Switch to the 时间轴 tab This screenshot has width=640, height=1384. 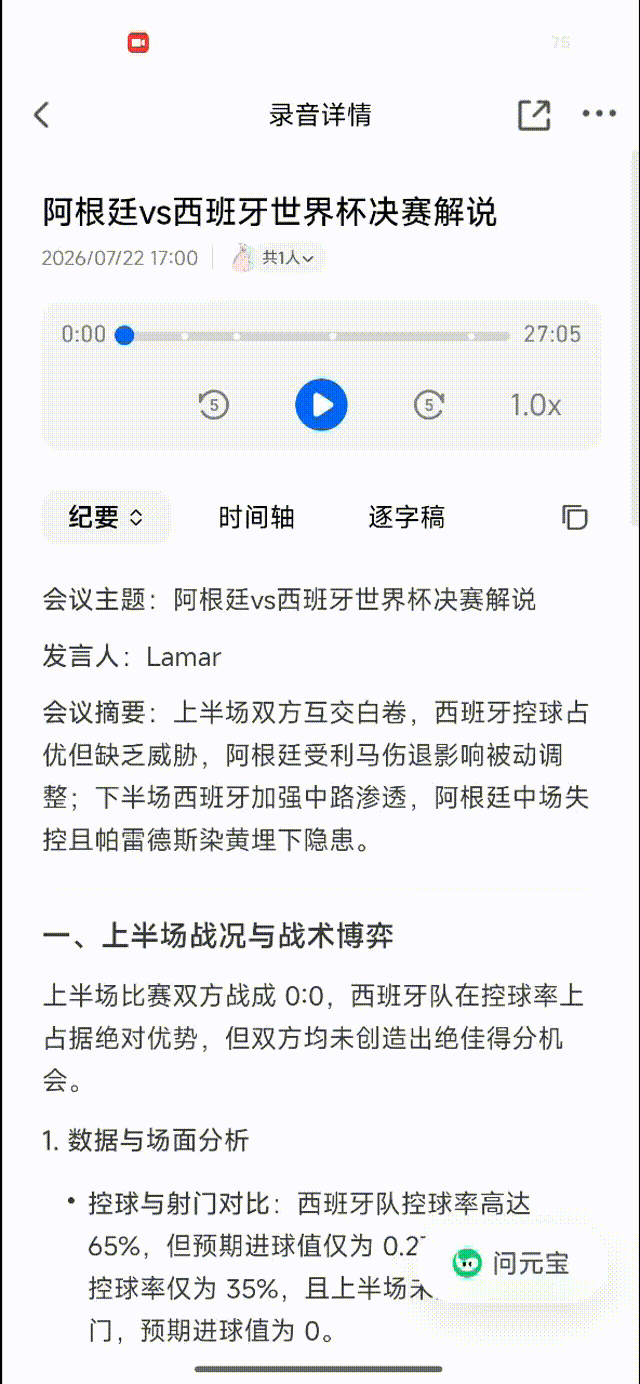click(256, 517)
